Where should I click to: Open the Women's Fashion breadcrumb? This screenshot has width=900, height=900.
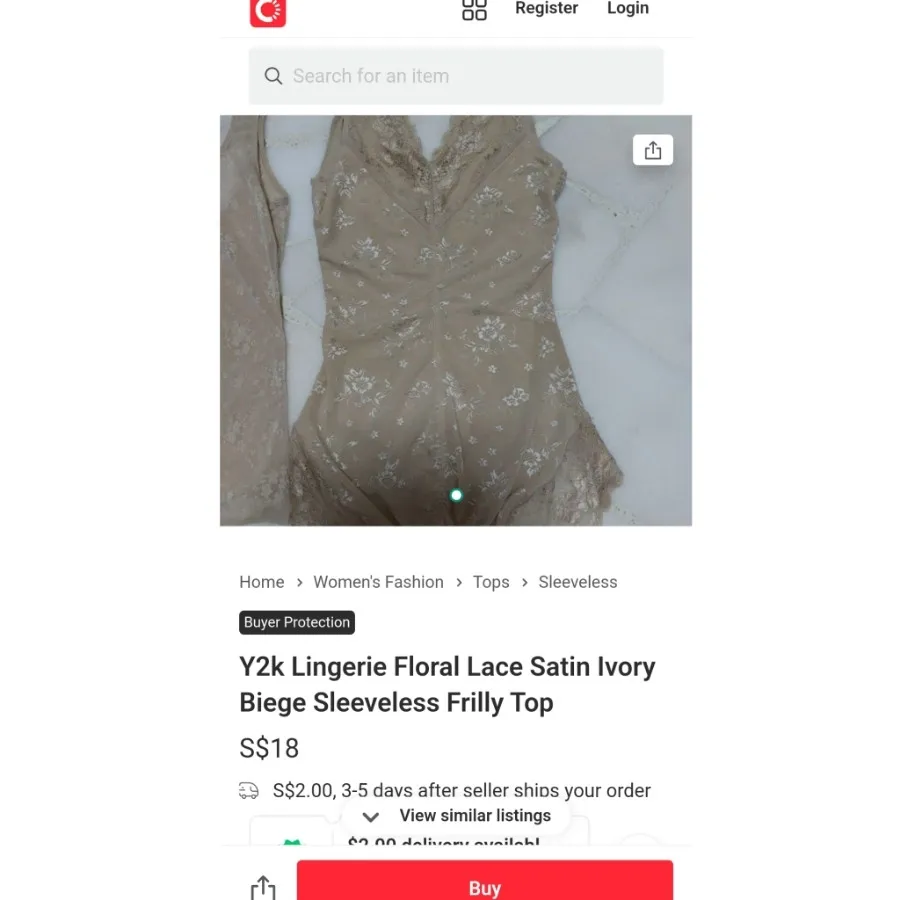click(x=378, y=582)
